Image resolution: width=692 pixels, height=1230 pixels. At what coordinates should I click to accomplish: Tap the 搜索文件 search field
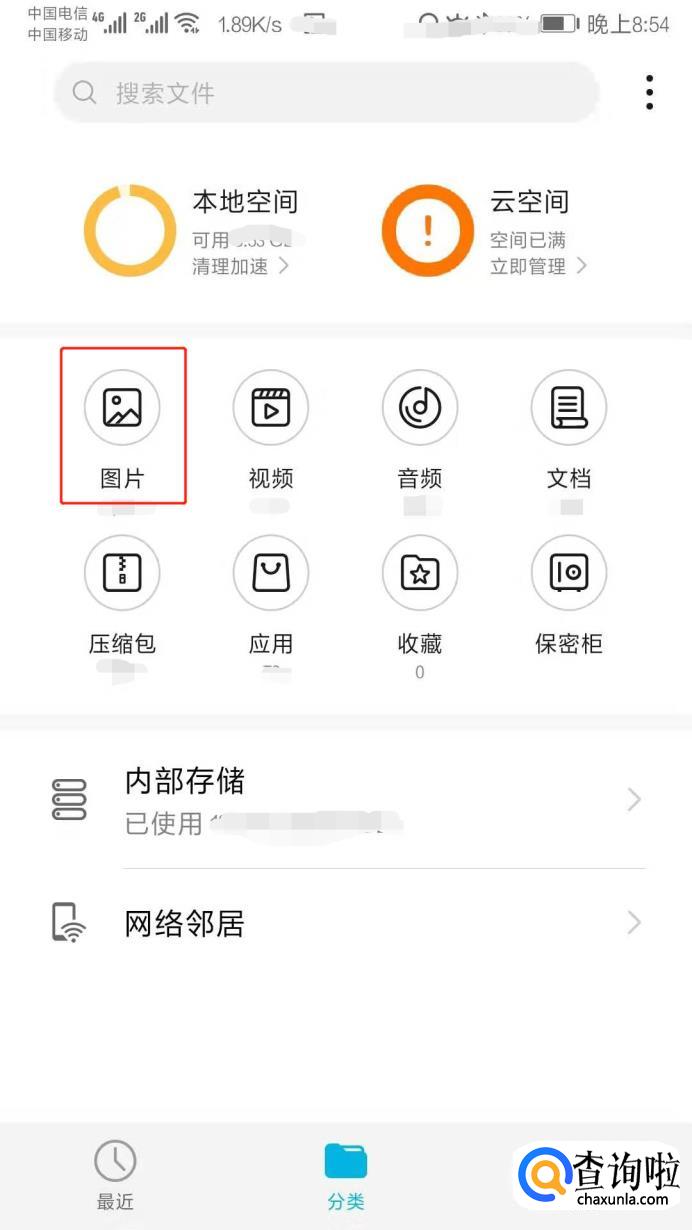click(325, 93)
